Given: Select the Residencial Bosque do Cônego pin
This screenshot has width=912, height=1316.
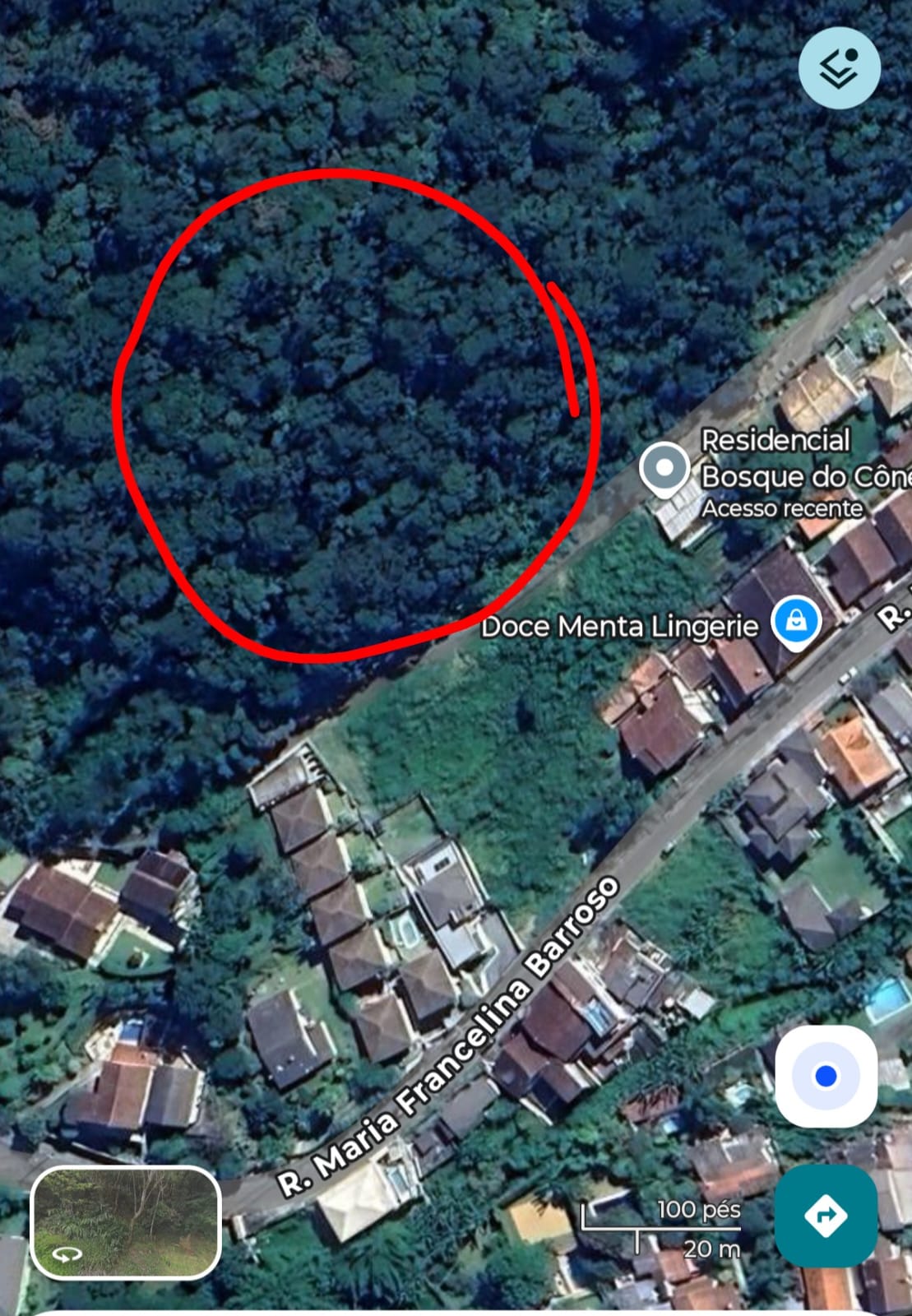Looking at the screenshot, I should click(x=664, y=469).
